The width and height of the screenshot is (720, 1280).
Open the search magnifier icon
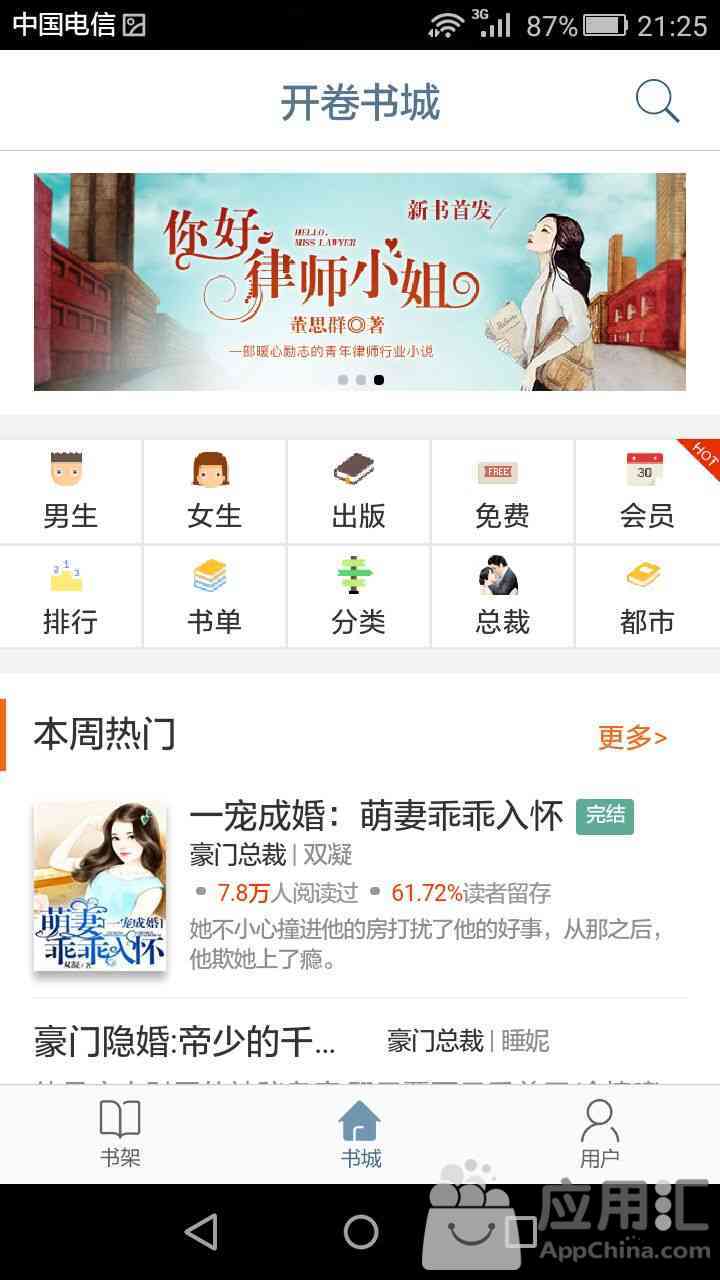click(x=657, y=102)
